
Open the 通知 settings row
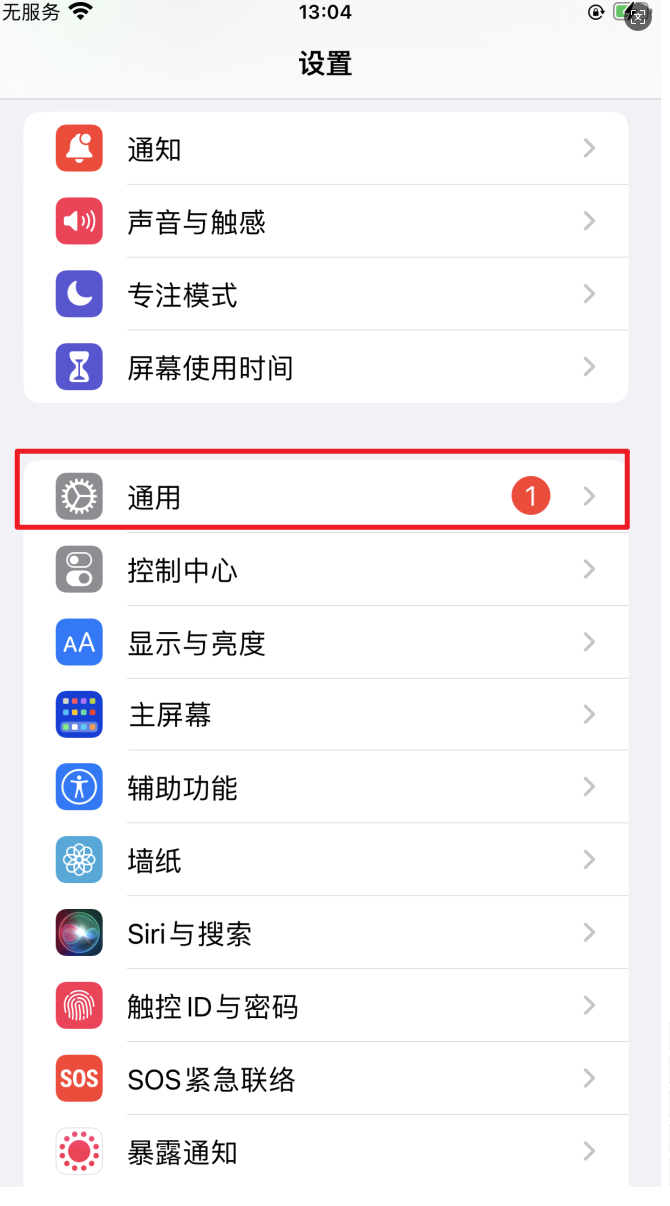click(325, 149)
